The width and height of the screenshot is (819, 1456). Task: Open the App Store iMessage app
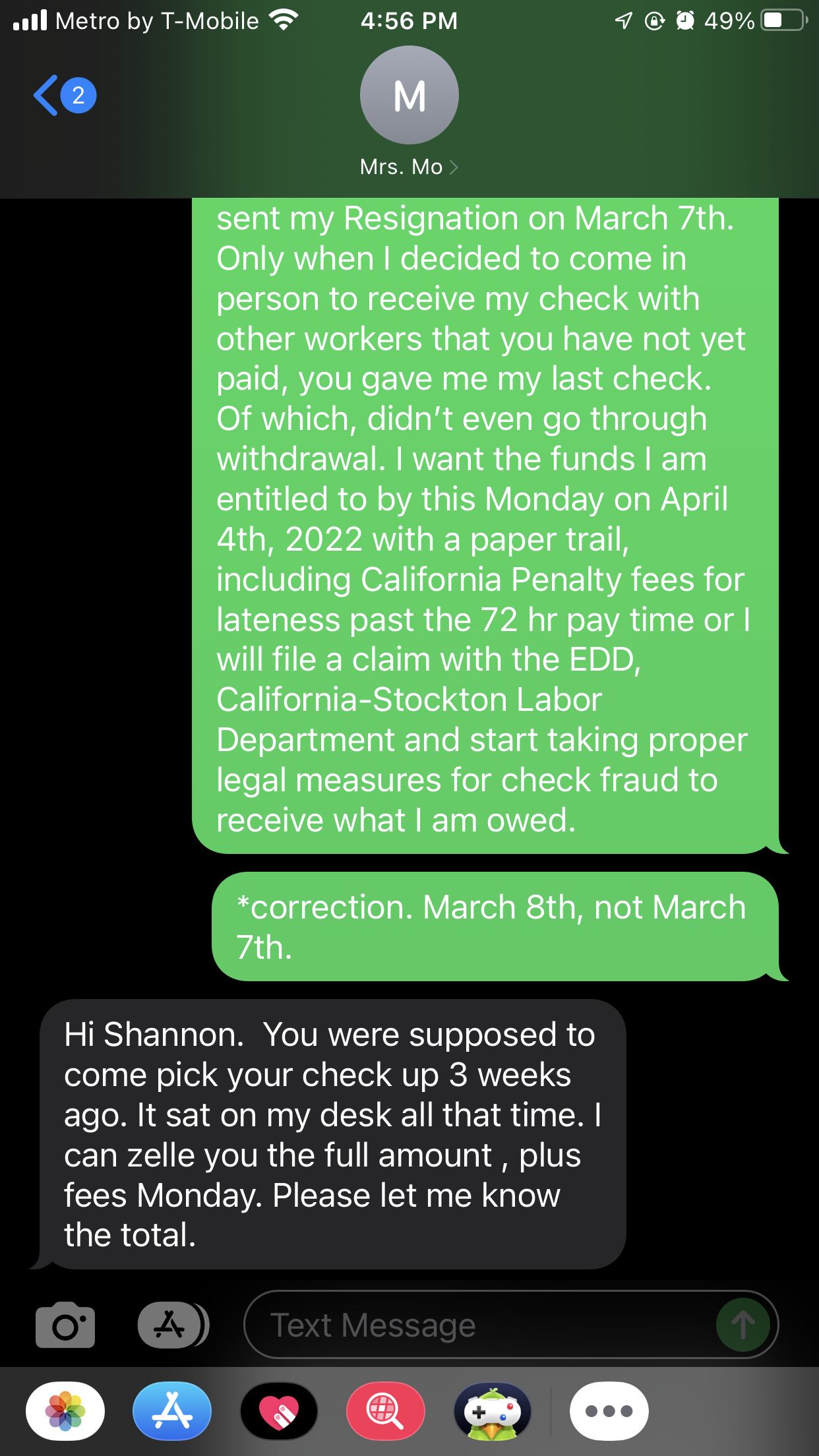[172, 1411]
